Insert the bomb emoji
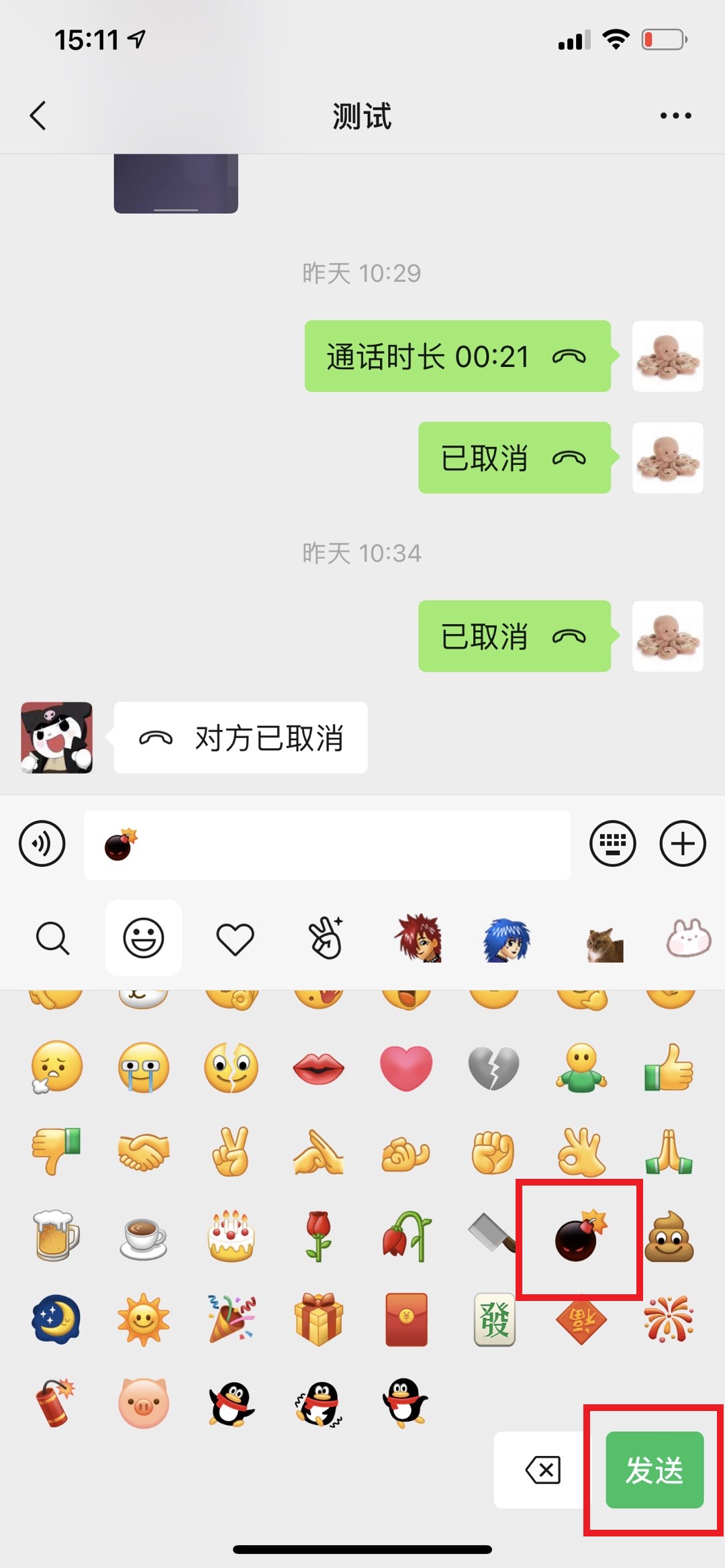This screenshot has height=1568, width=725. pos(579,1237)
